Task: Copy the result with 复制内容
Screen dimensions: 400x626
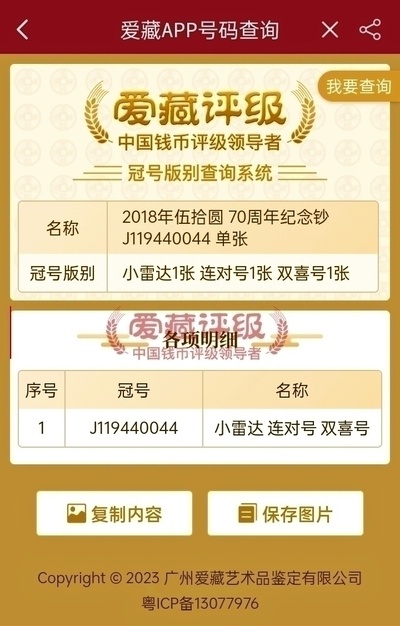Action: click(x=114, y=513)
